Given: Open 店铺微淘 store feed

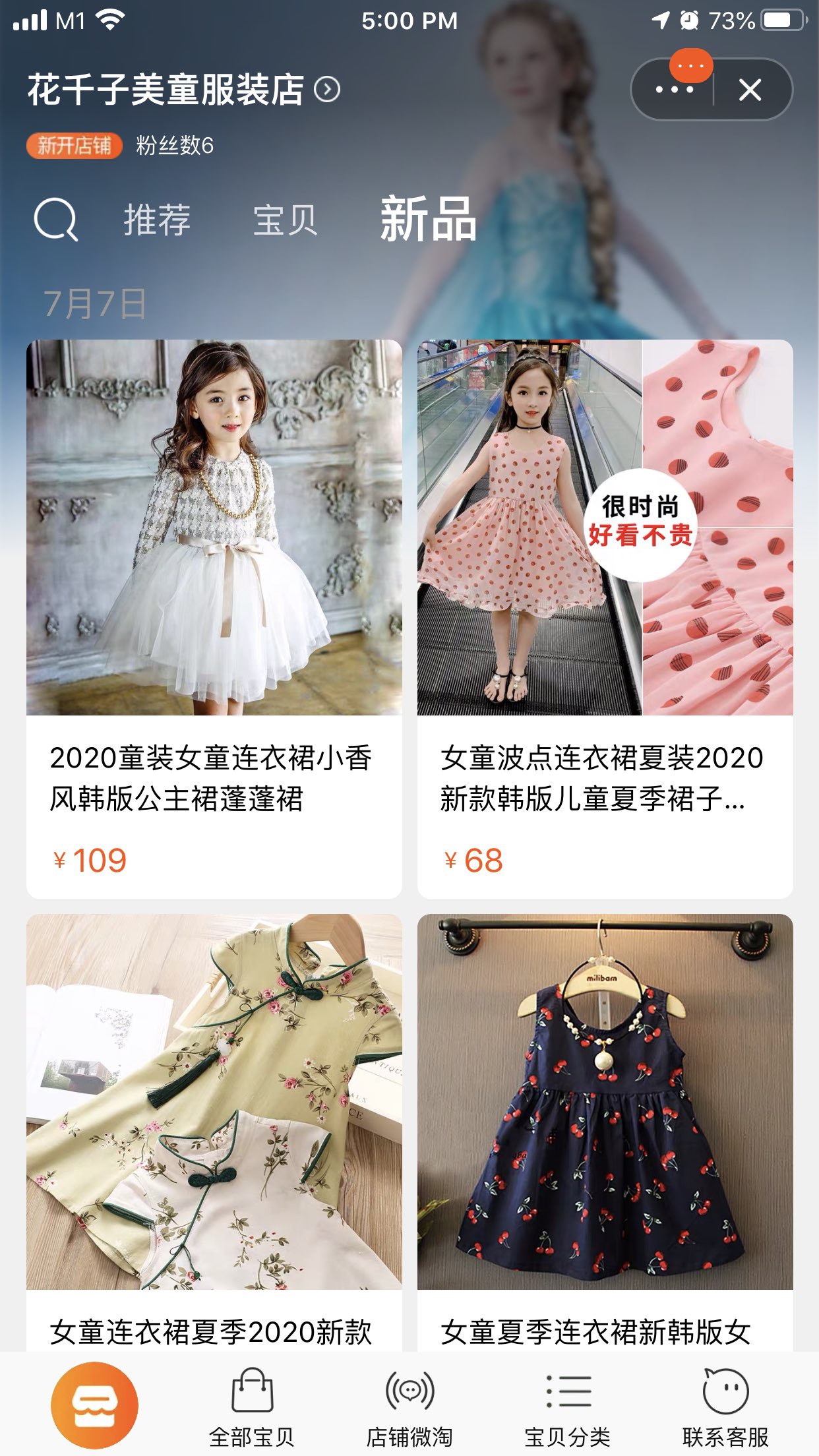Looking at the screenshot, I should pos(409,1407).
